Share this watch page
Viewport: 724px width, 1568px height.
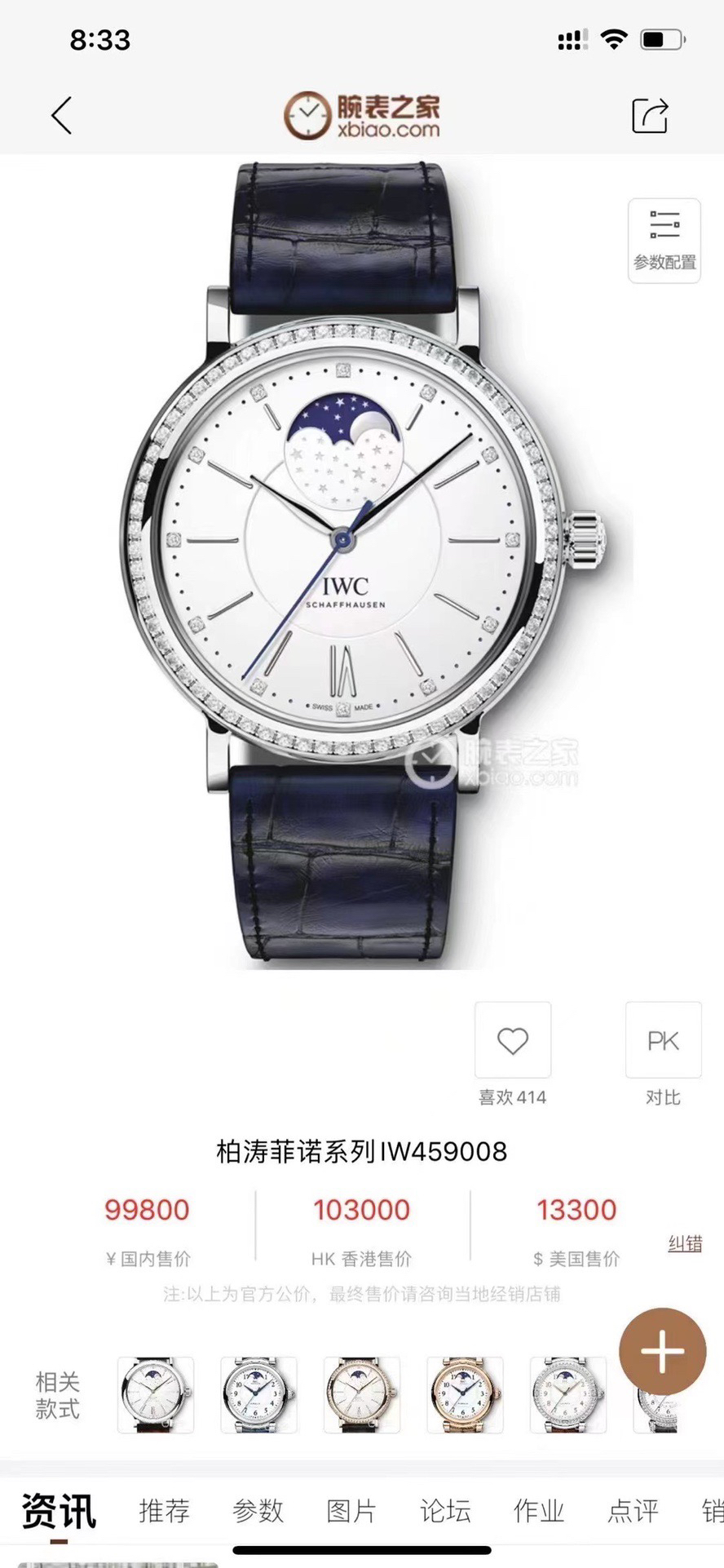(650, 115)
